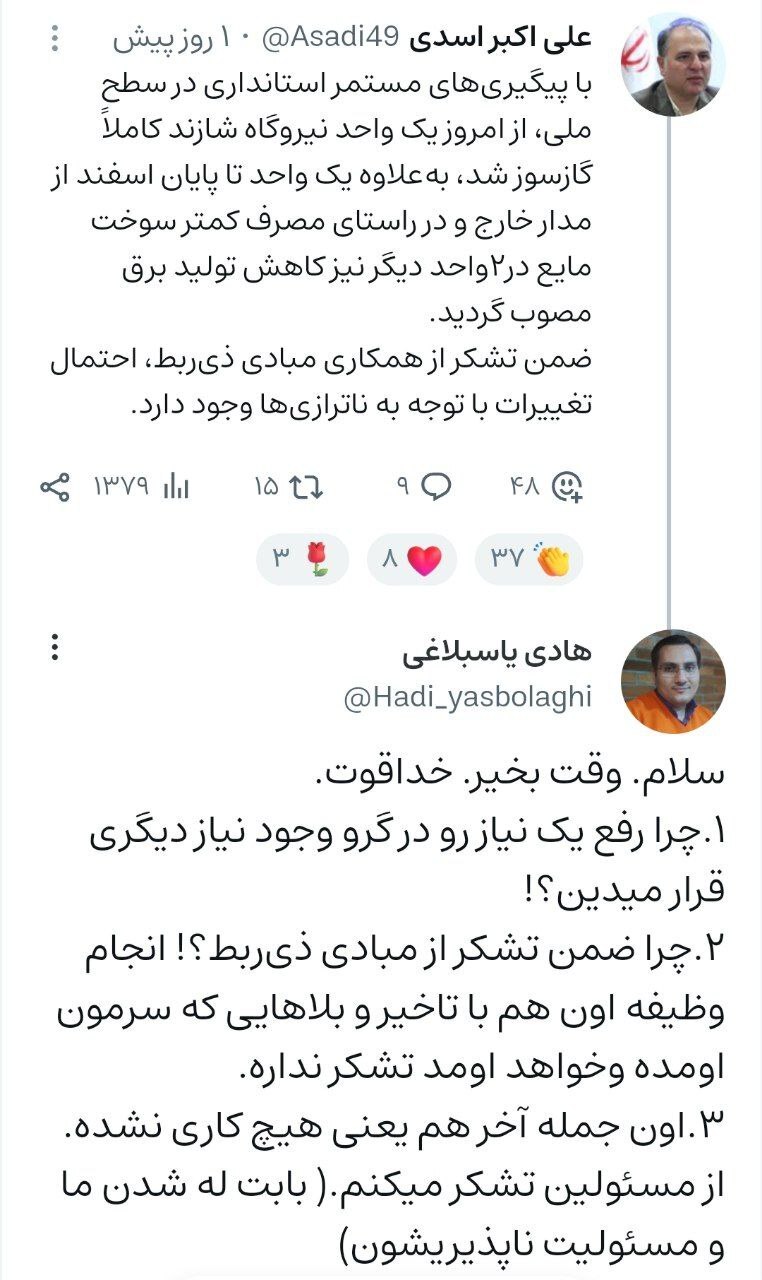Image resolution: width=762 pixels, height=1280 pixels.
Task: Open the 9 comments on Asadi's post
Action: (x=424, y=487)
